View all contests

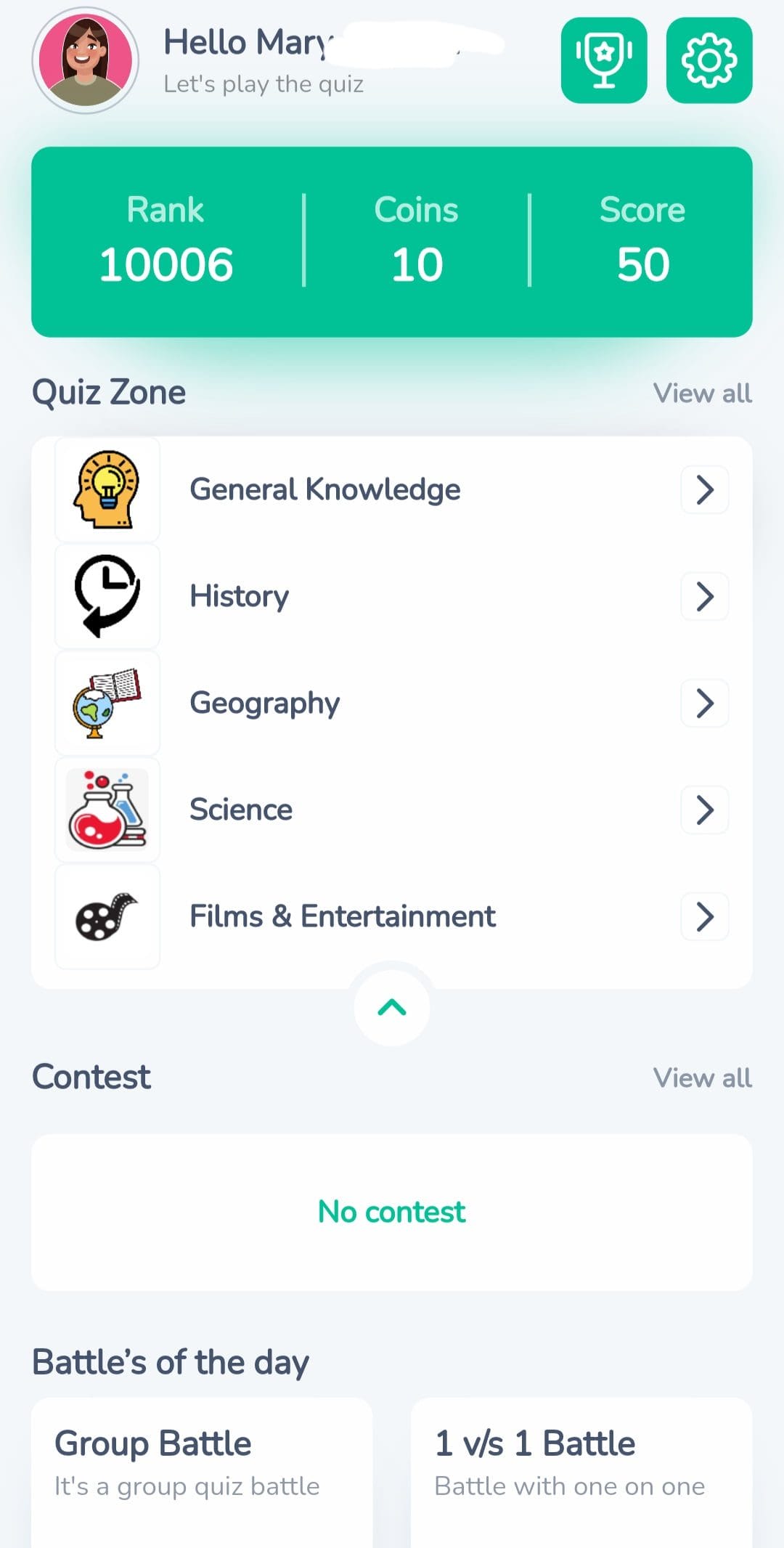[702, 1078]
